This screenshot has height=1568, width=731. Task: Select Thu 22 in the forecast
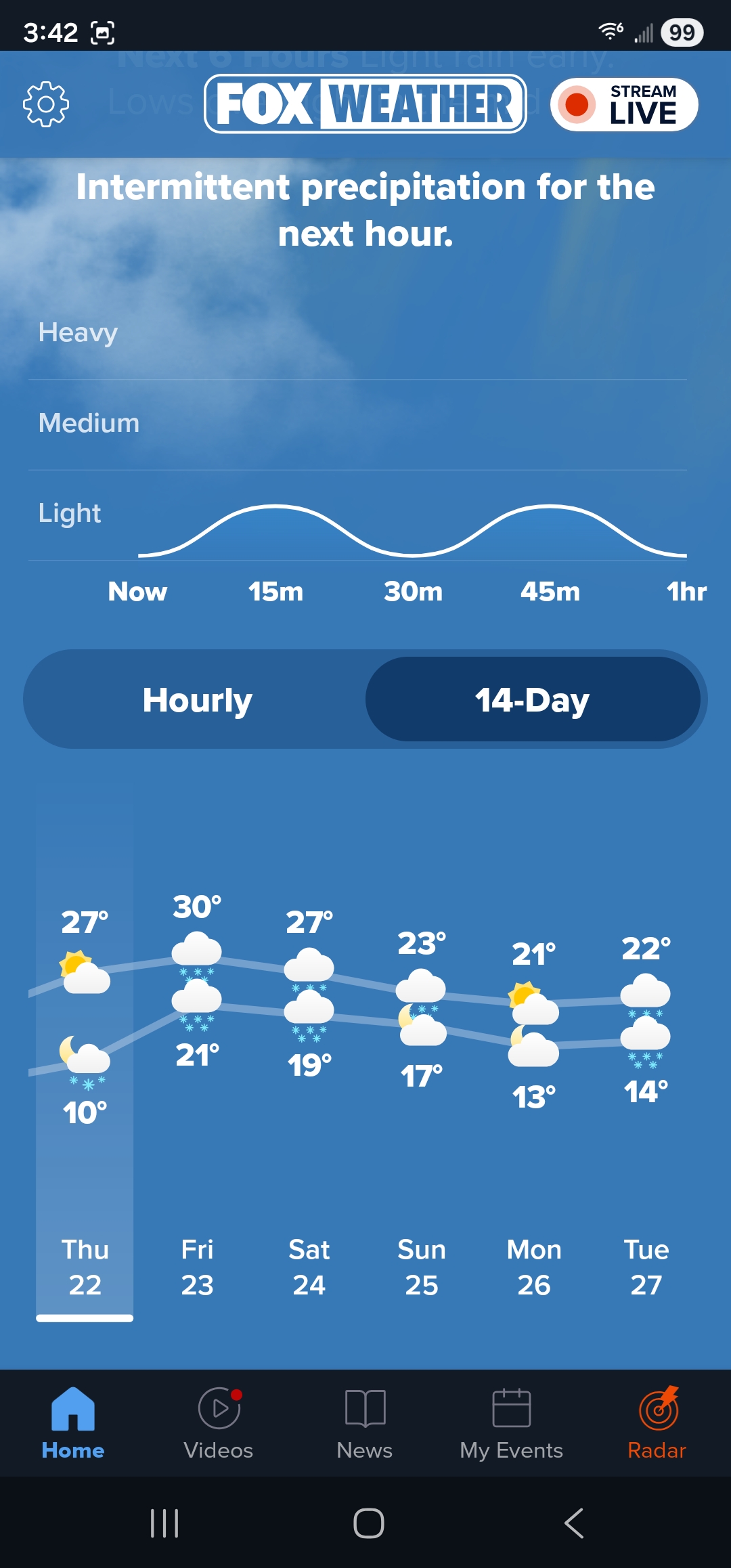pos(85,1266)
